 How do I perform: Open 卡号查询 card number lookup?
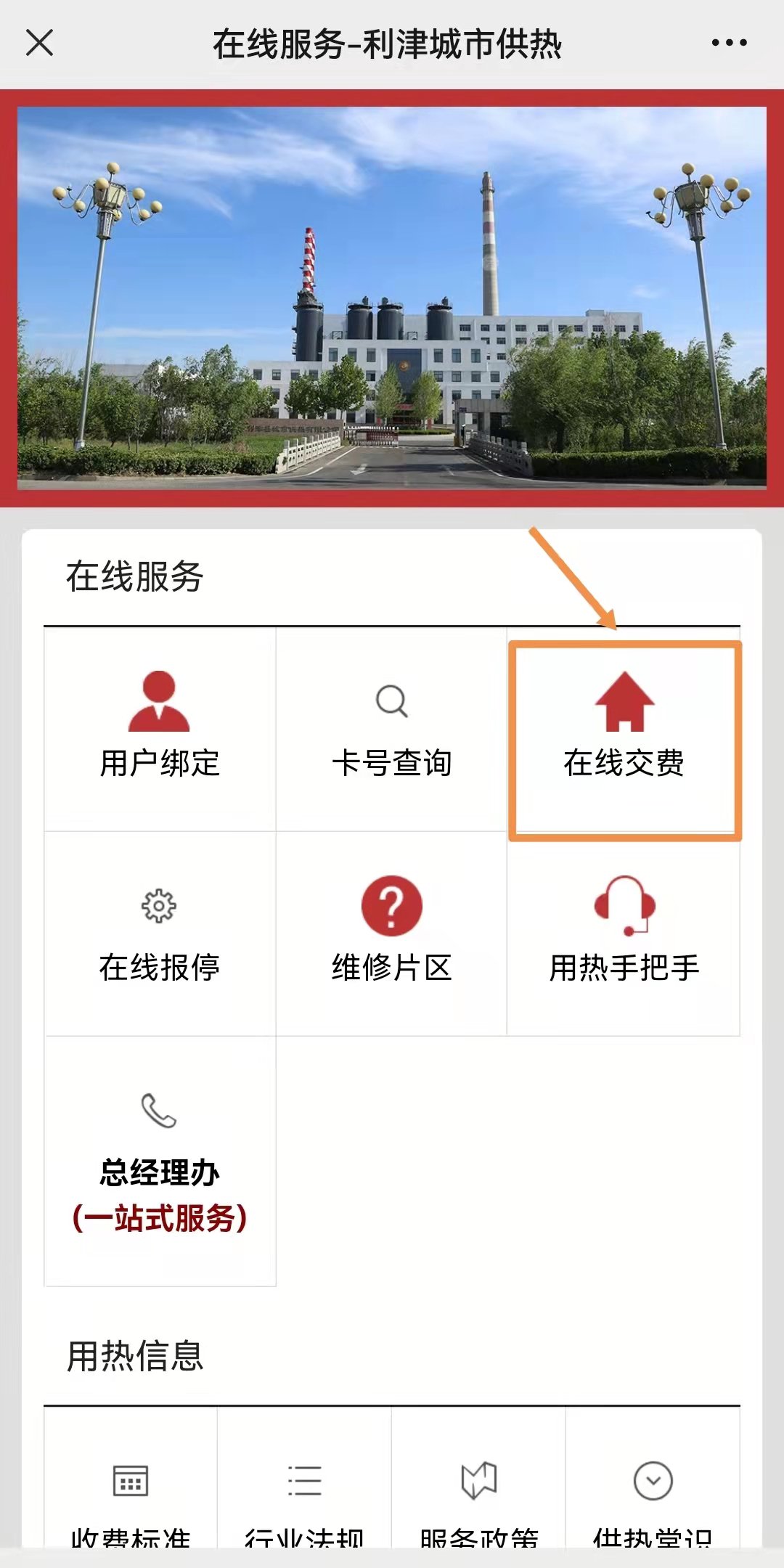click(x=391, y=728)
